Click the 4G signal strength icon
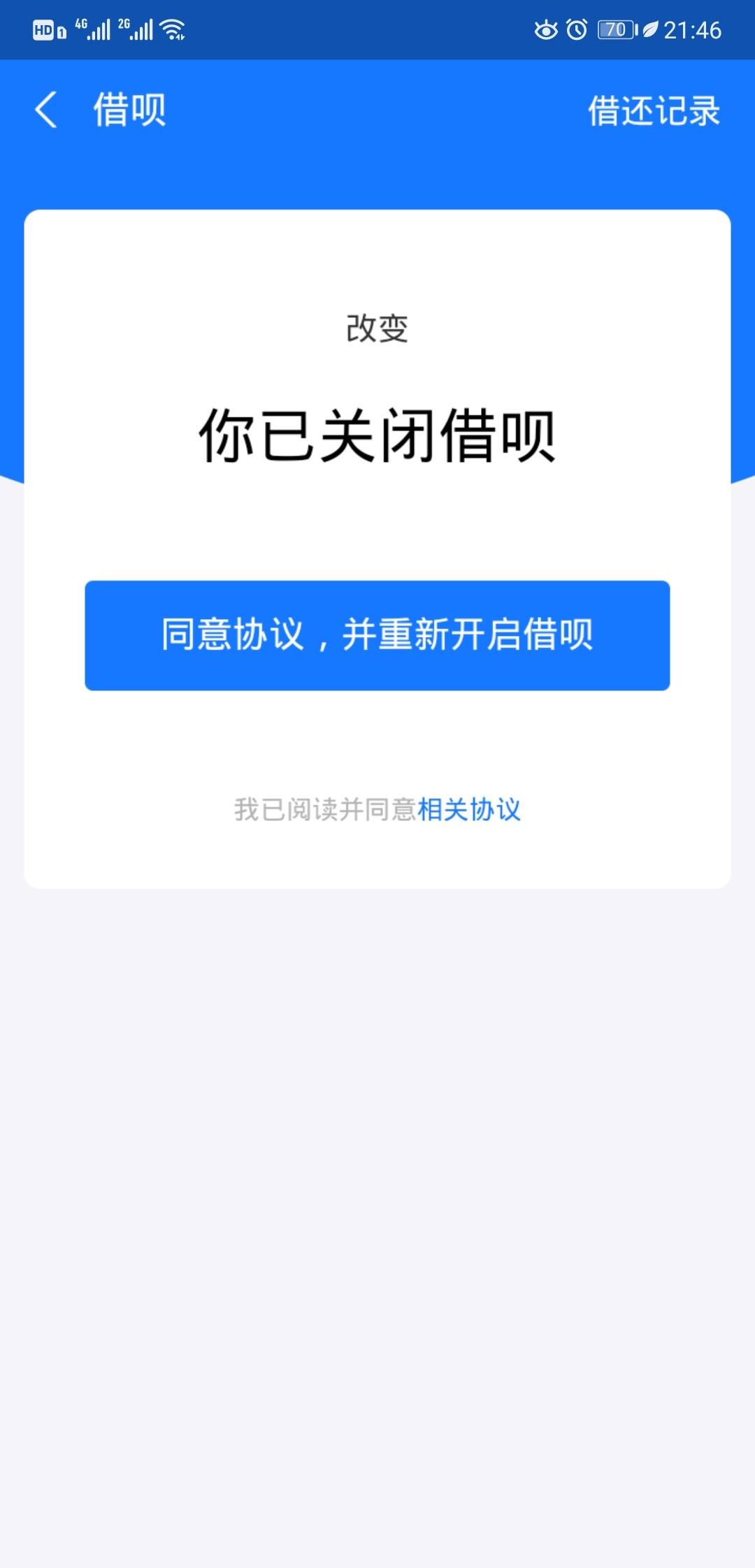The width and height of the screenshot is (755, 1568). [93, 29]
